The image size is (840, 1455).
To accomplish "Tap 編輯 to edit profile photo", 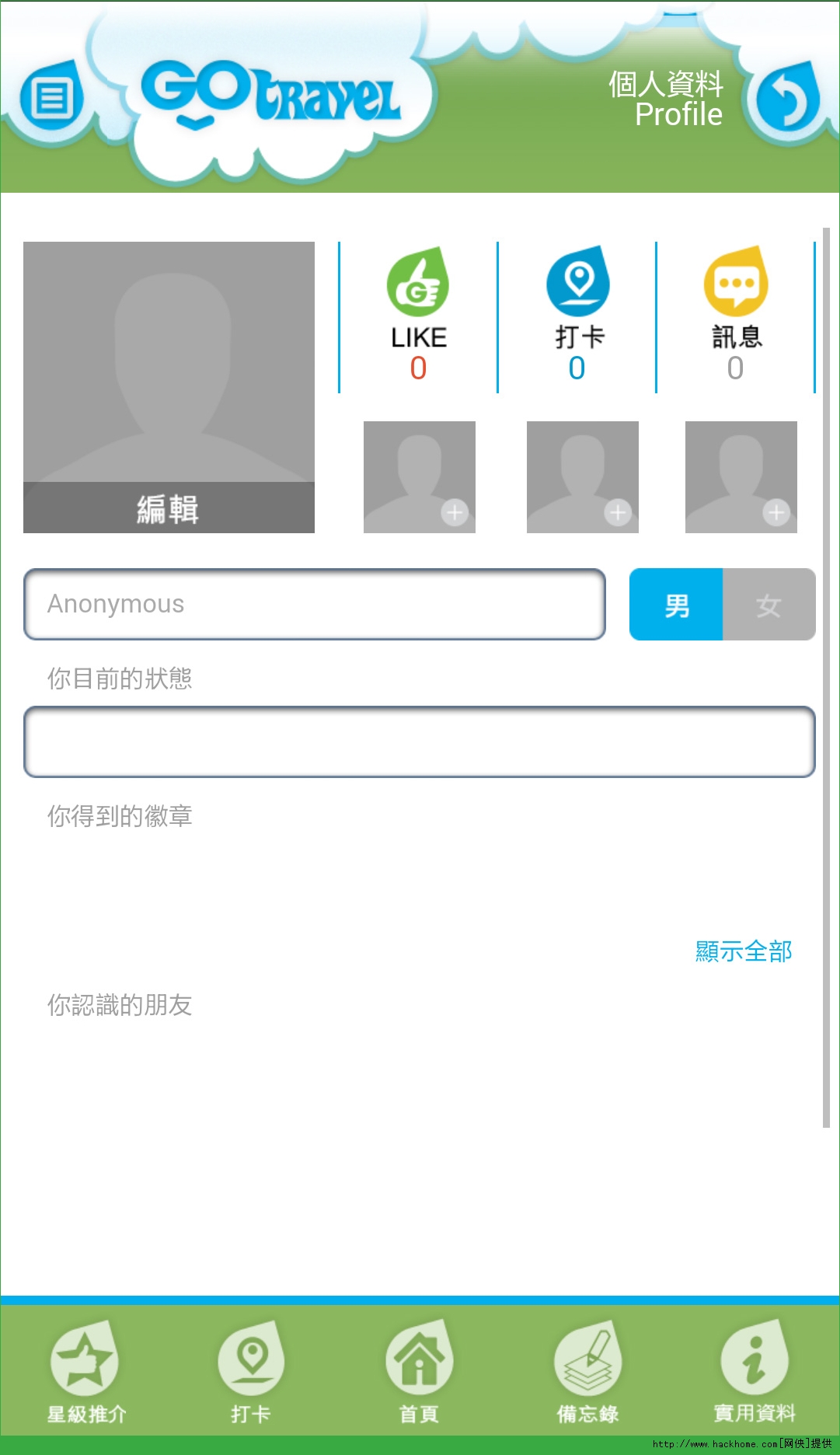I will coord(169,508).
